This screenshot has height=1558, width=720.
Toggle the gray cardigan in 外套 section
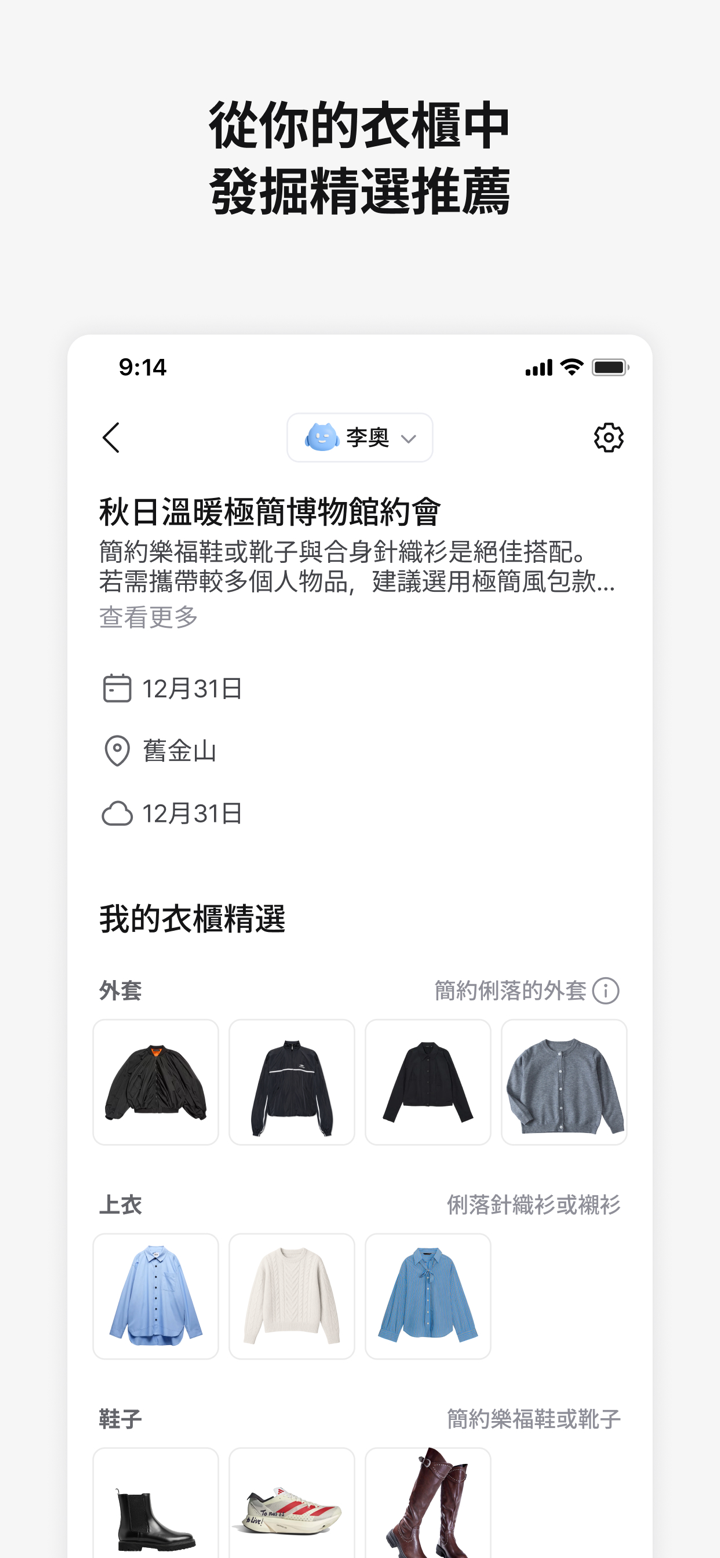coord(564,1081)
